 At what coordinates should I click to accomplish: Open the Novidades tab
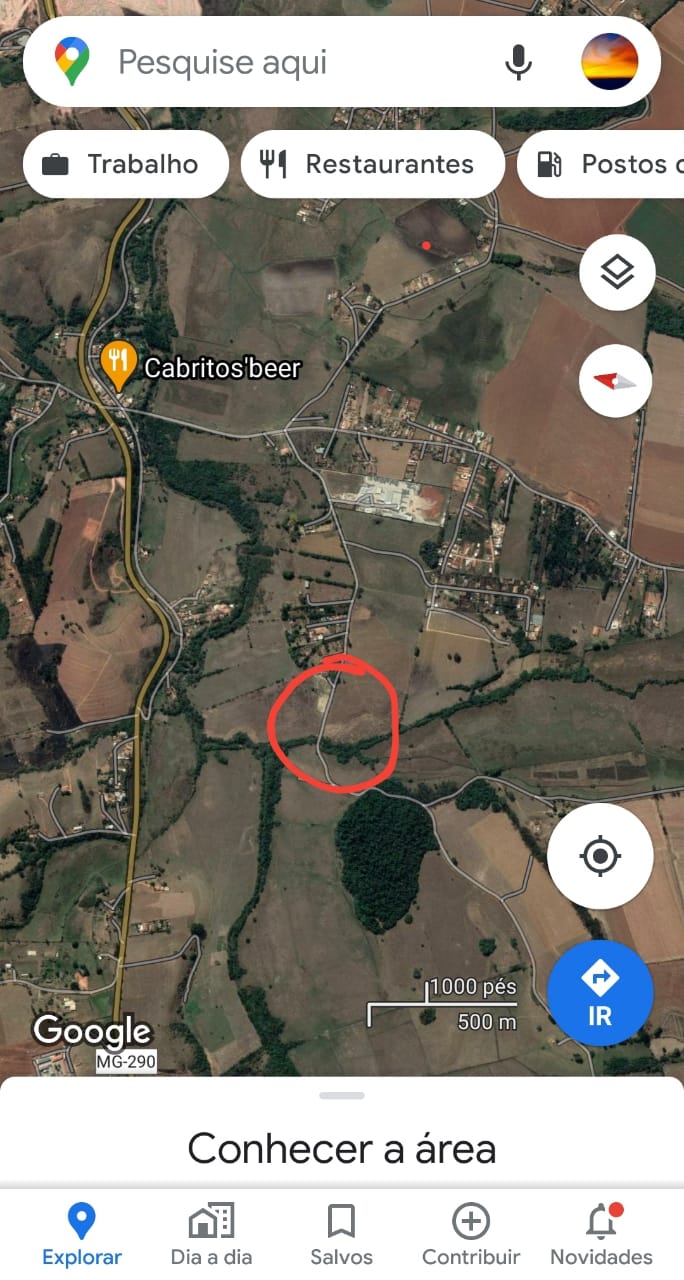click(601, 1236)
